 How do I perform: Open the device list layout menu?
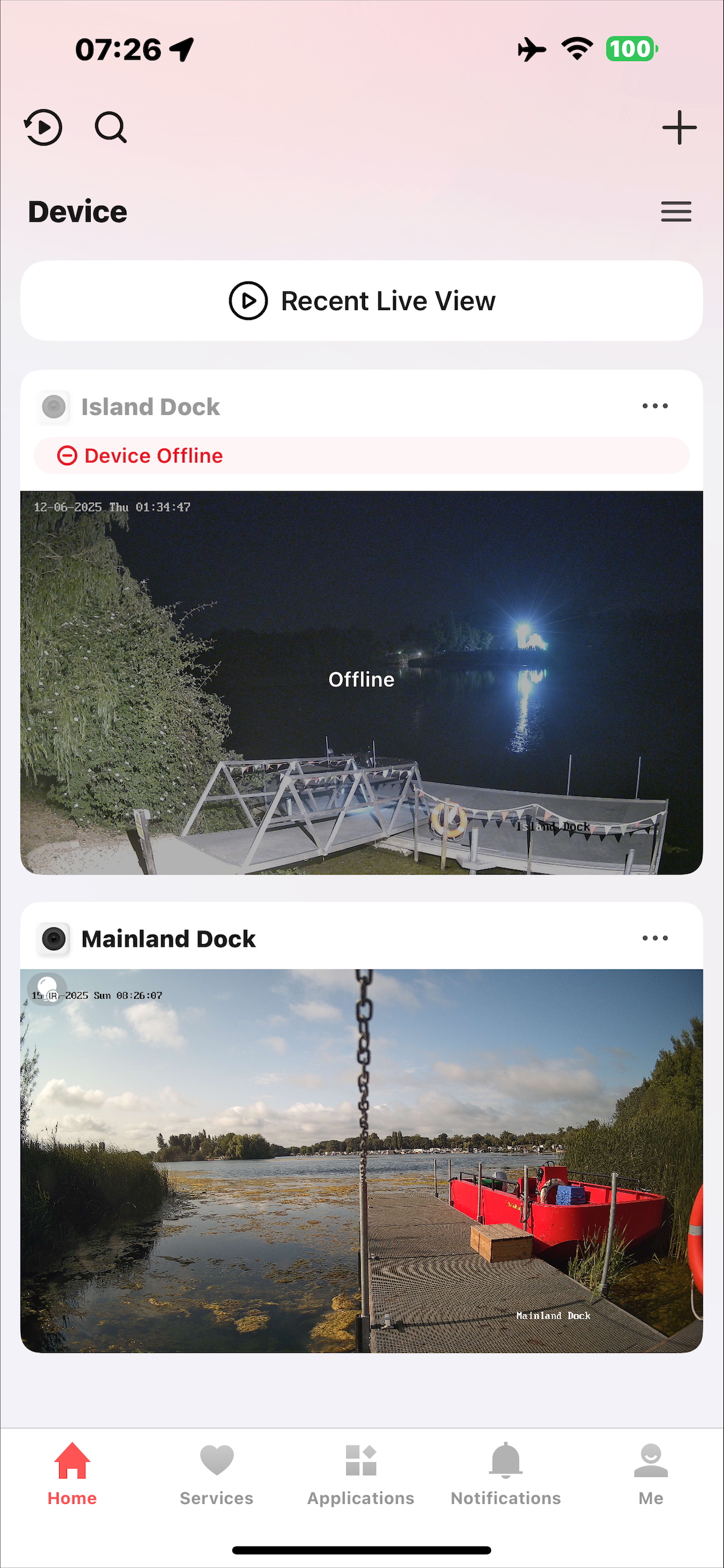pyautogui.click(x=676, y=211)
